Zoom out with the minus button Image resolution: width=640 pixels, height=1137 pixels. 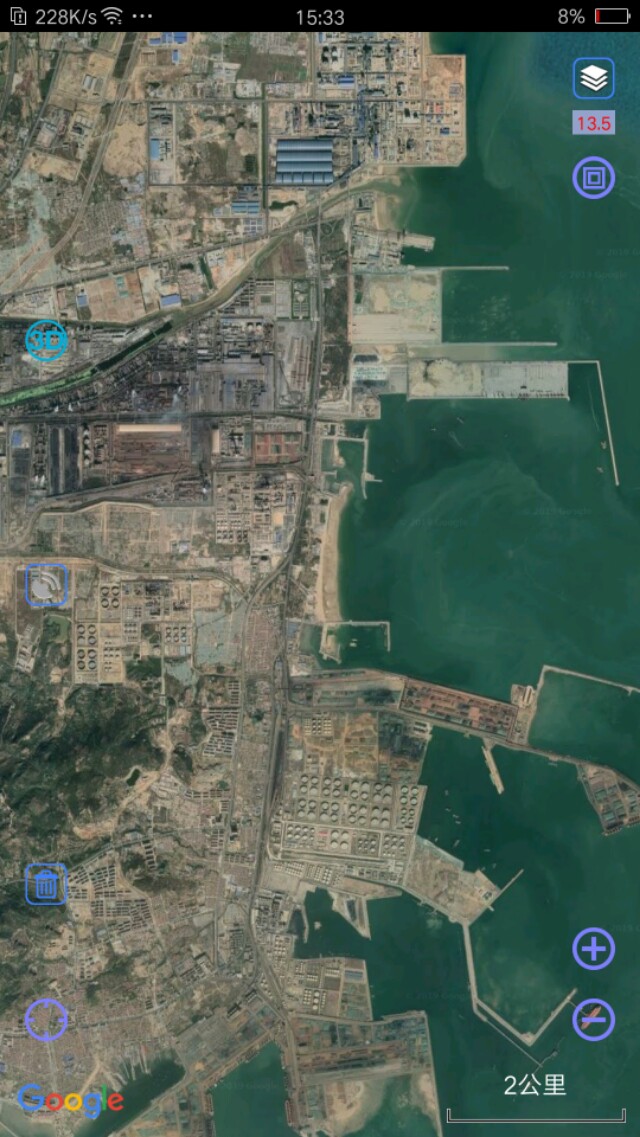click(x=594, y=1019)
